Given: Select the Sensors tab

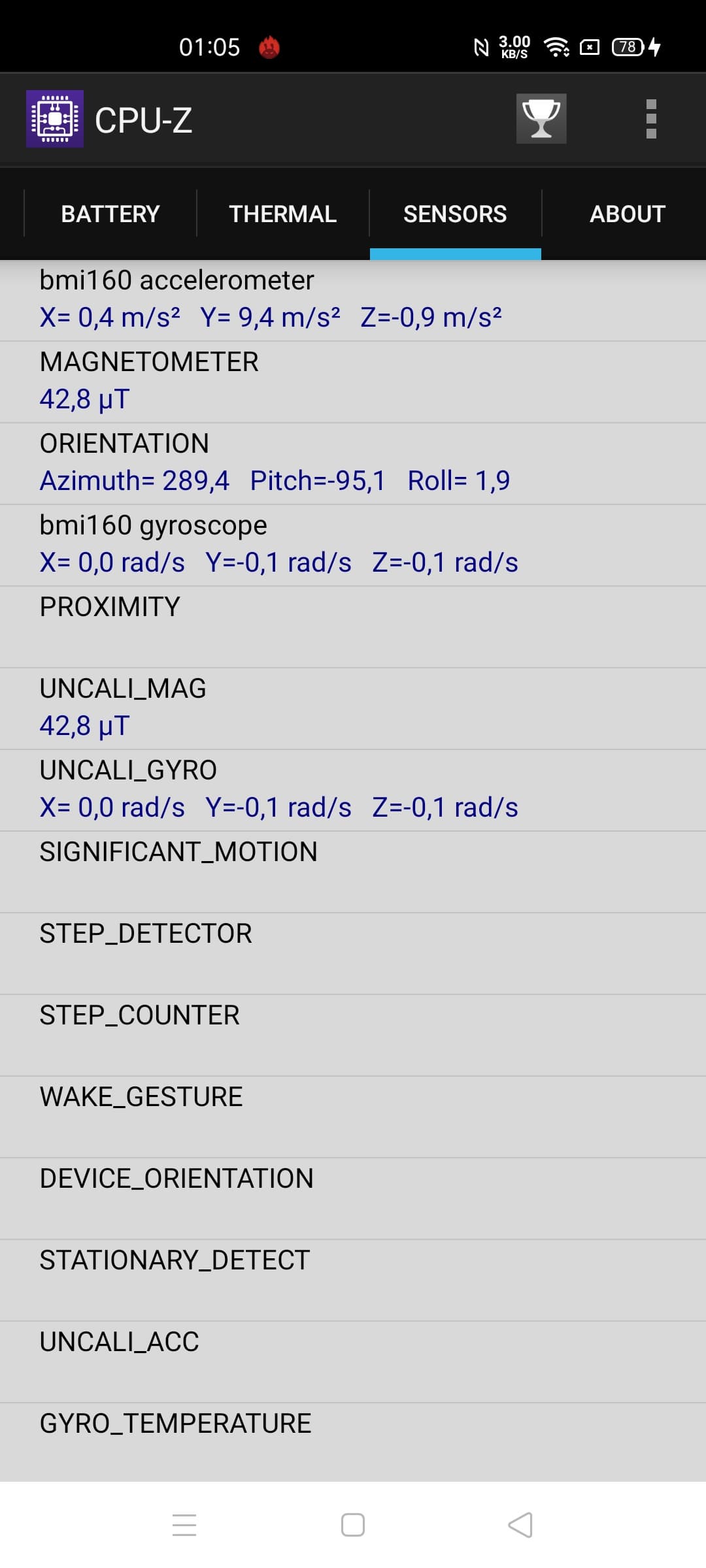Looking at the screenshot, I should (455, 214).
